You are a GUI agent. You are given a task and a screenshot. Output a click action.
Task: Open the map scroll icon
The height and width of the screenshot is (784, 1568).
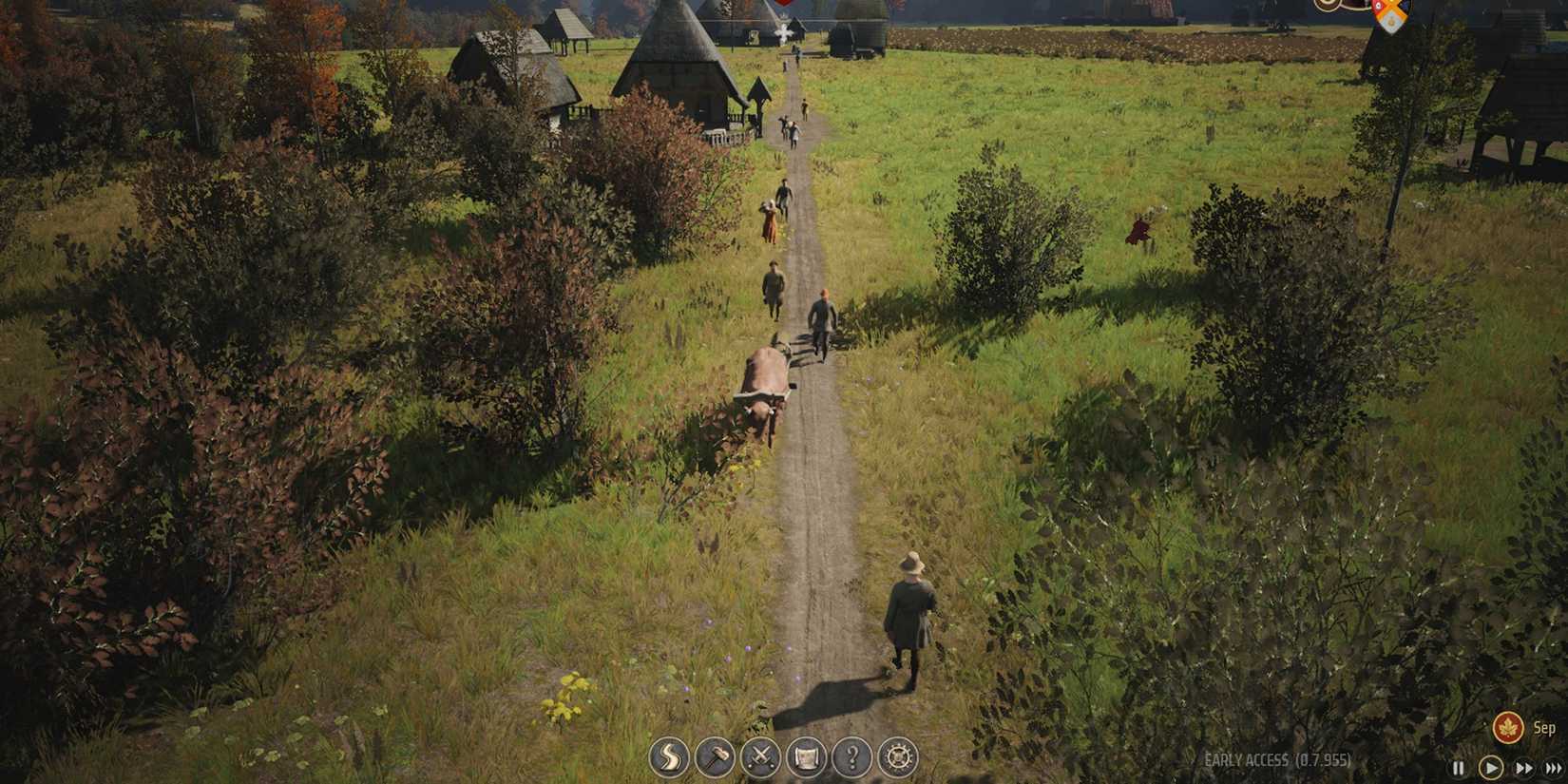(806, 757)
